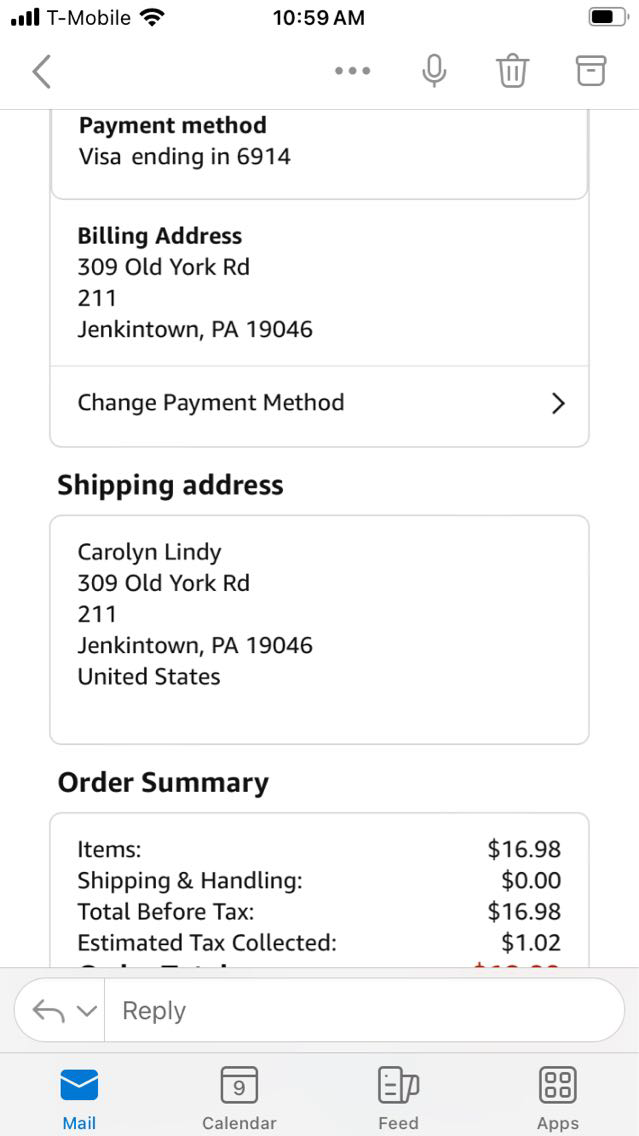
Task: Tap the microphone icon
Action: click(434, 71)
